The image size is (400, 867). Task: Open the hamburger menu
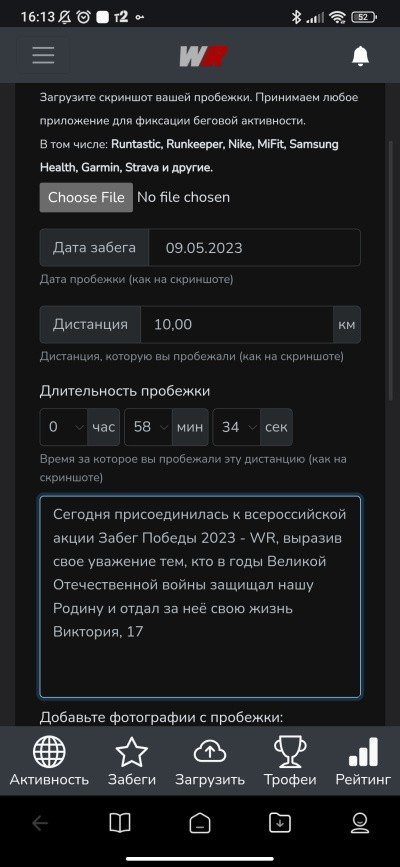pyautogui.click(x=43, y=55)
